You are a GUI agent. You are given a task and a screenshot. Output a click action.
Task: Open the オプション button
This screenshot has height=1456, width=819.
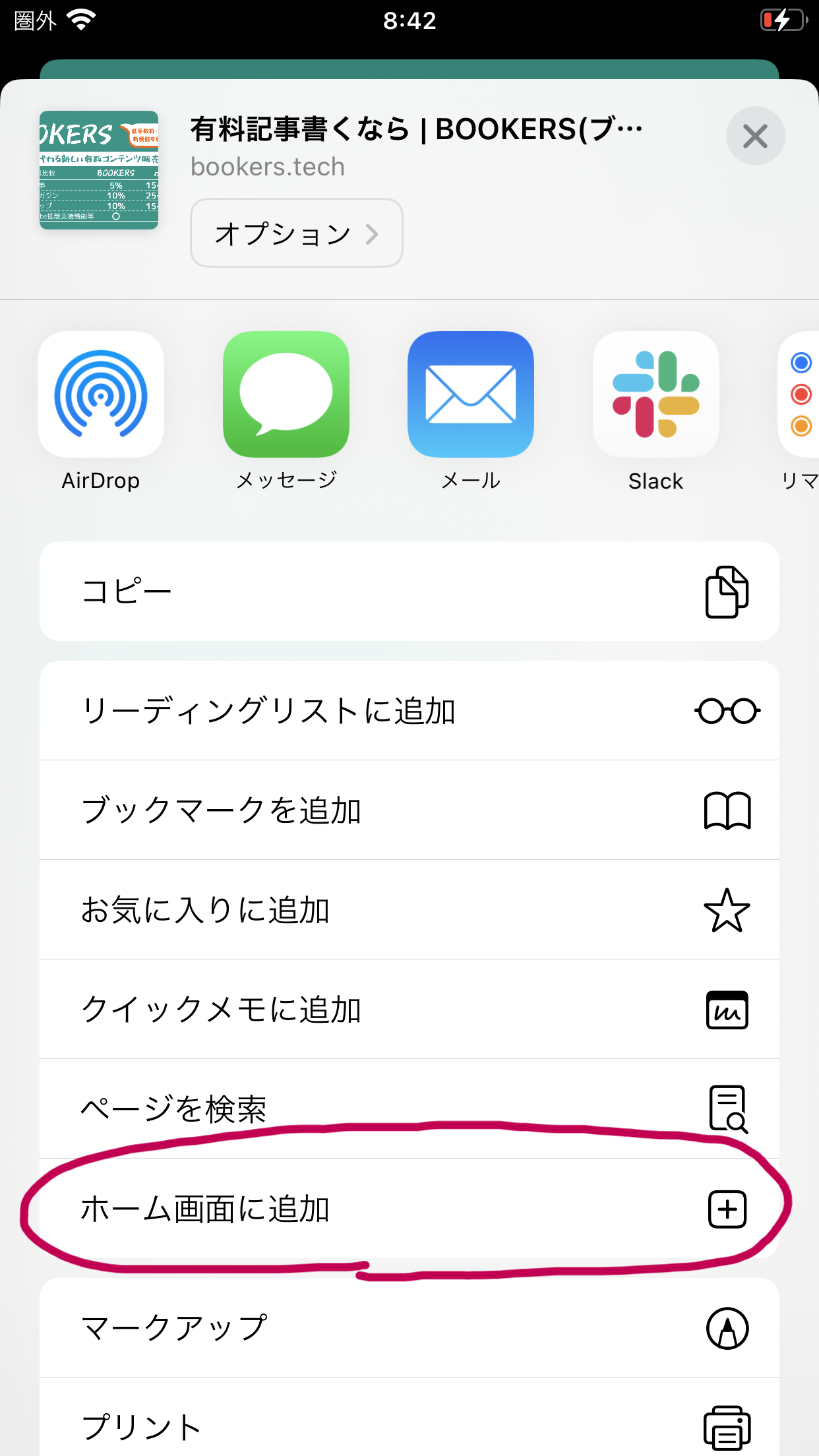tap(296, 233)
